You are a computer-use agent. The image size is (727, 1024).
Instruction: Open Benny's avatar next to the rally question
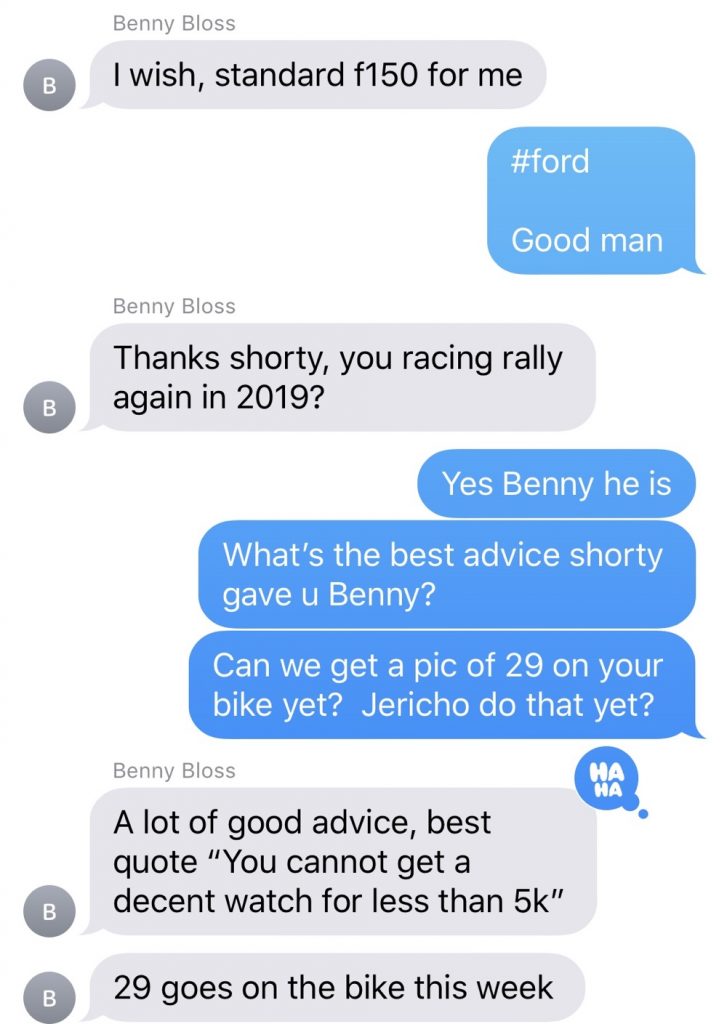point(48,407)
